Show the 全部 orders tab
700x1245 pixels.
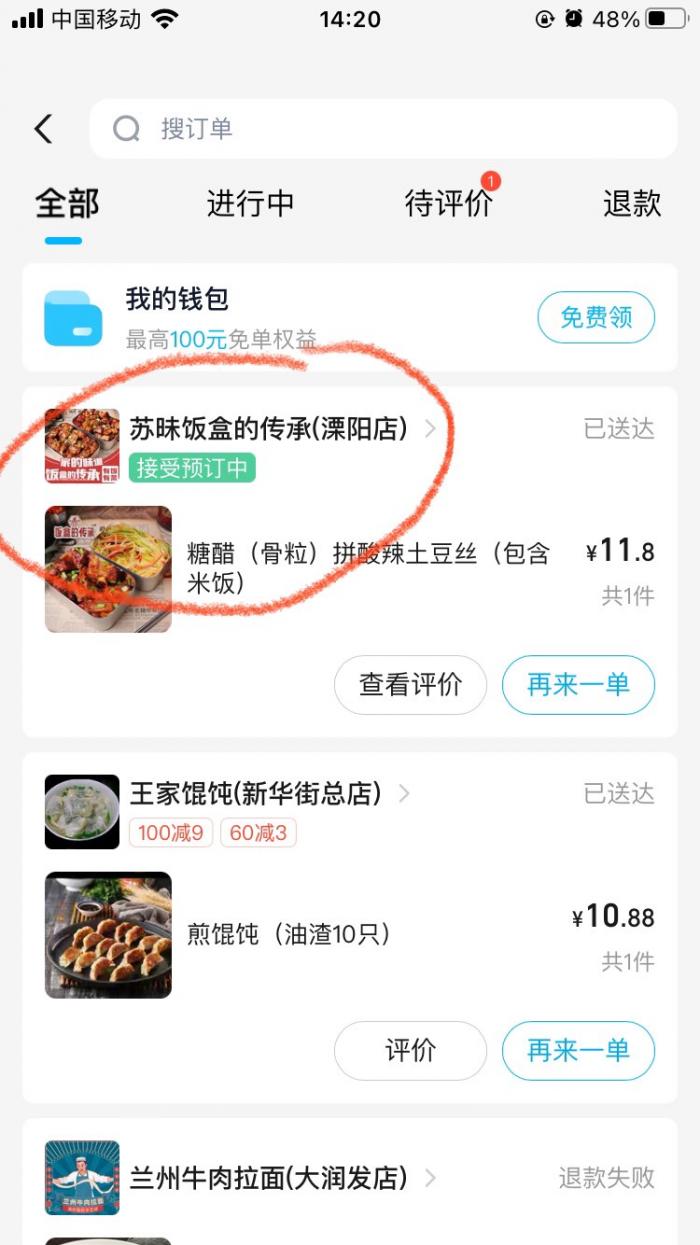(x=67, y=203)
